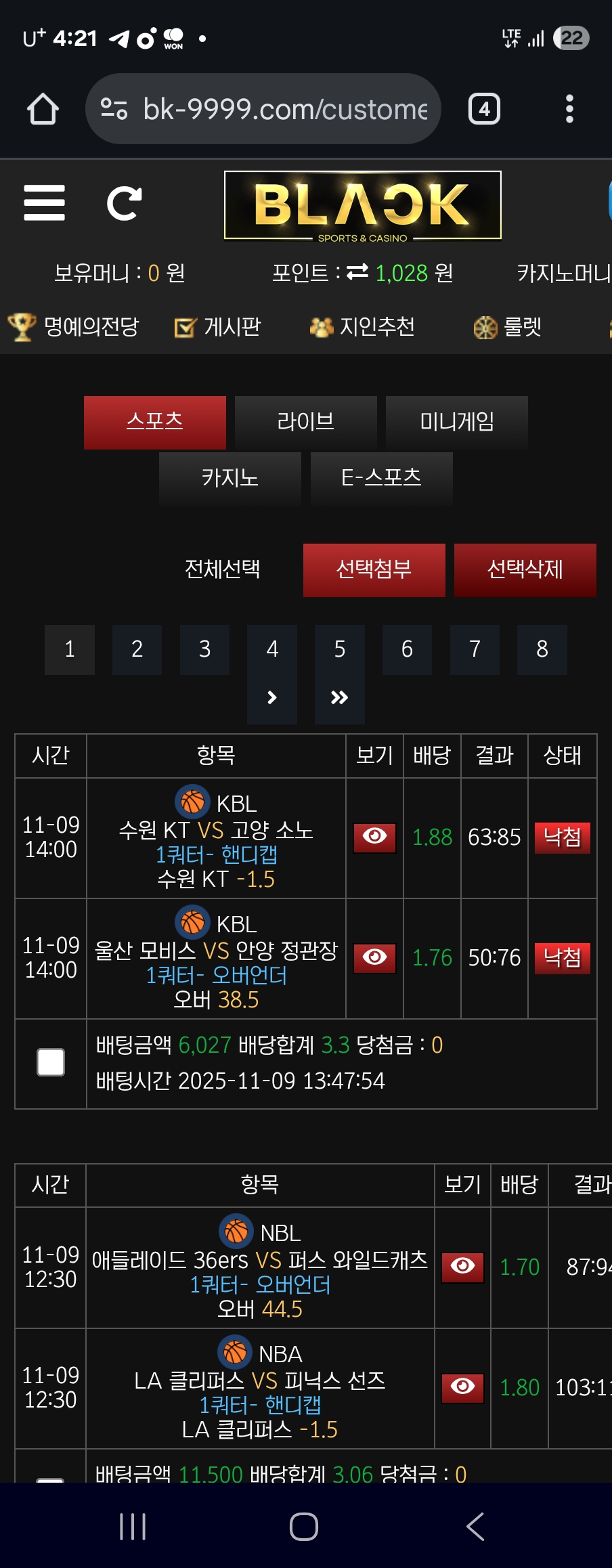Screen dimensions: 612x1568
Task: Show the browser's open tabs
Action: pos(484,109)
